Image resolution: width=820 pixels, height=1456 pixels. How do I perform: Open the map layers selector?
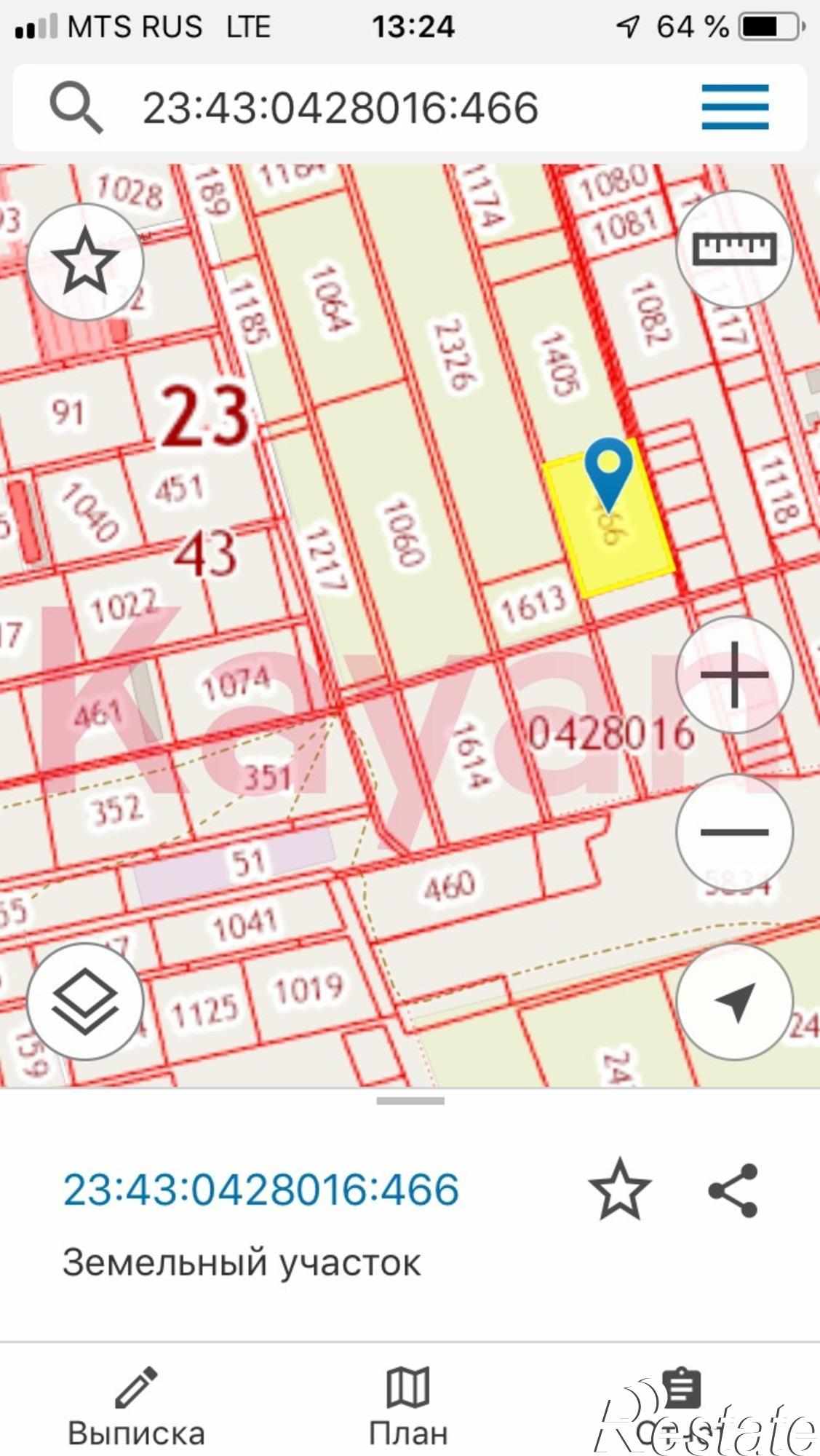[85, 1002]
